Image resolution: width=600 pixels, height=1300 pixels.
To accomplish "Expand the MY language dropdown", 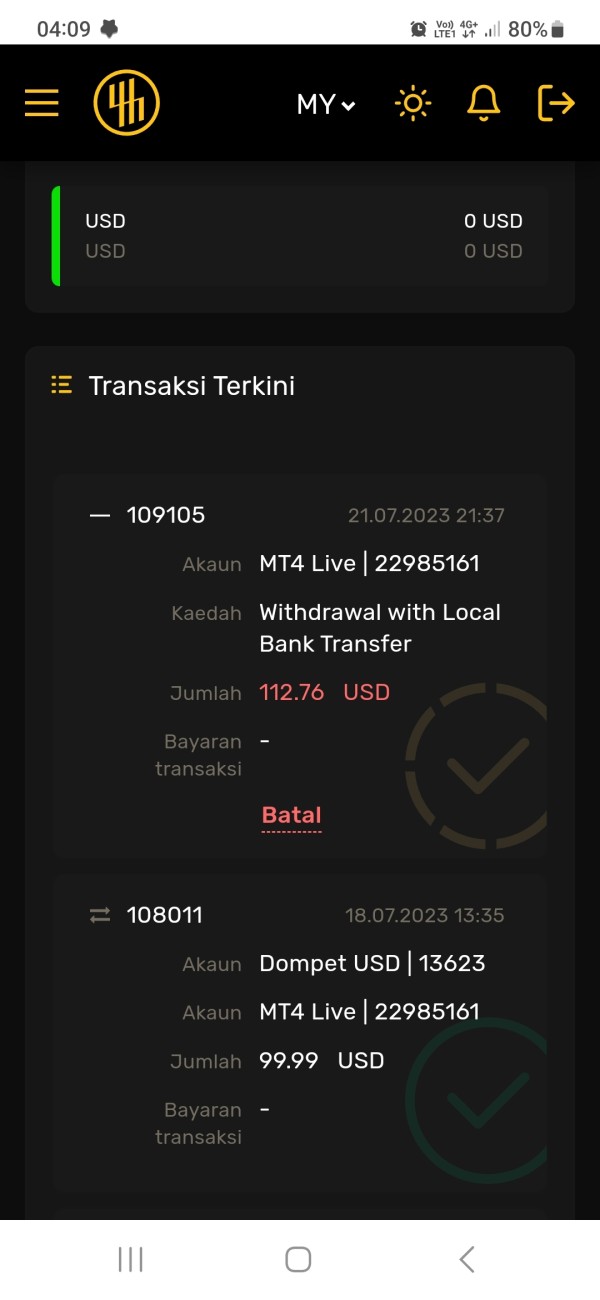I will 326,104.
